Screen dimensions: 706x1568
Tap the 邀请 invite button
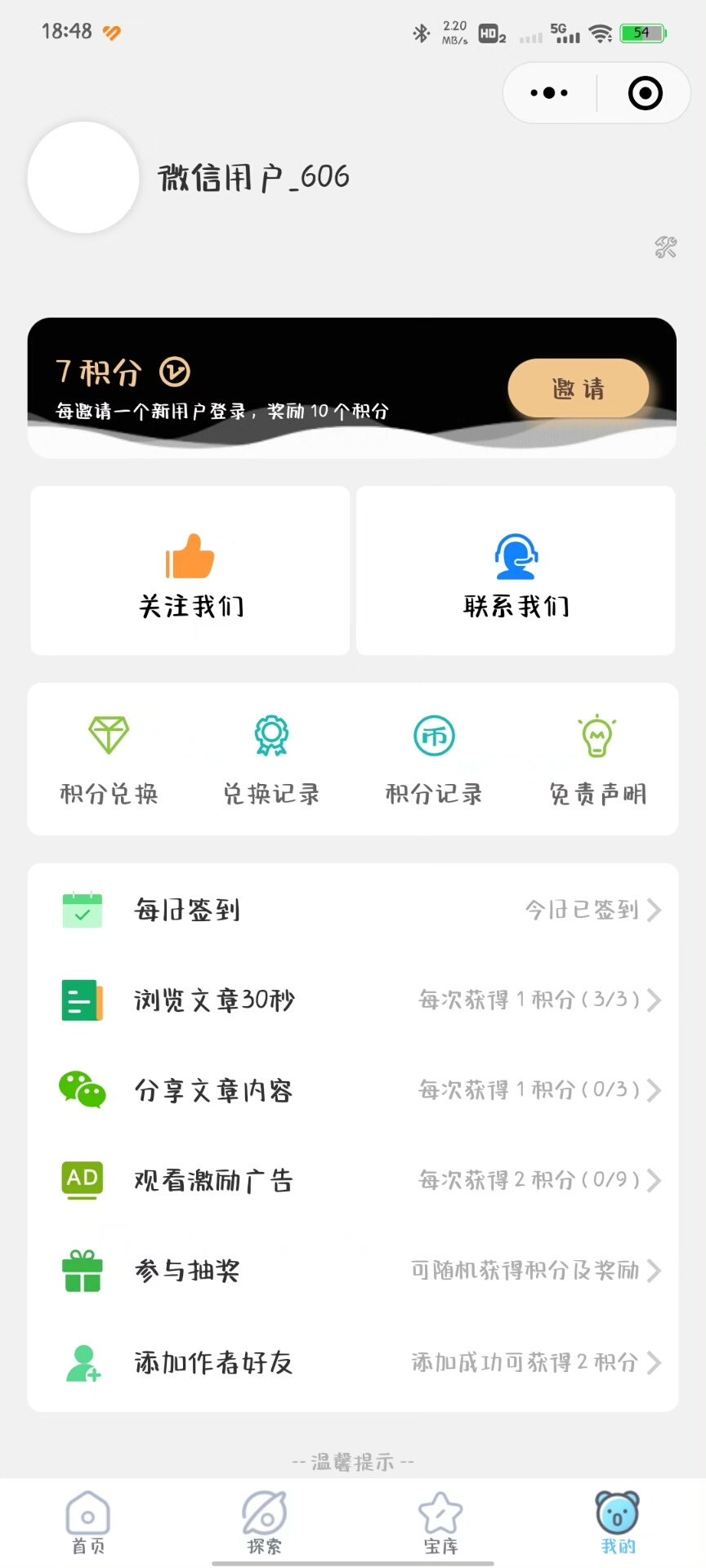578,389
